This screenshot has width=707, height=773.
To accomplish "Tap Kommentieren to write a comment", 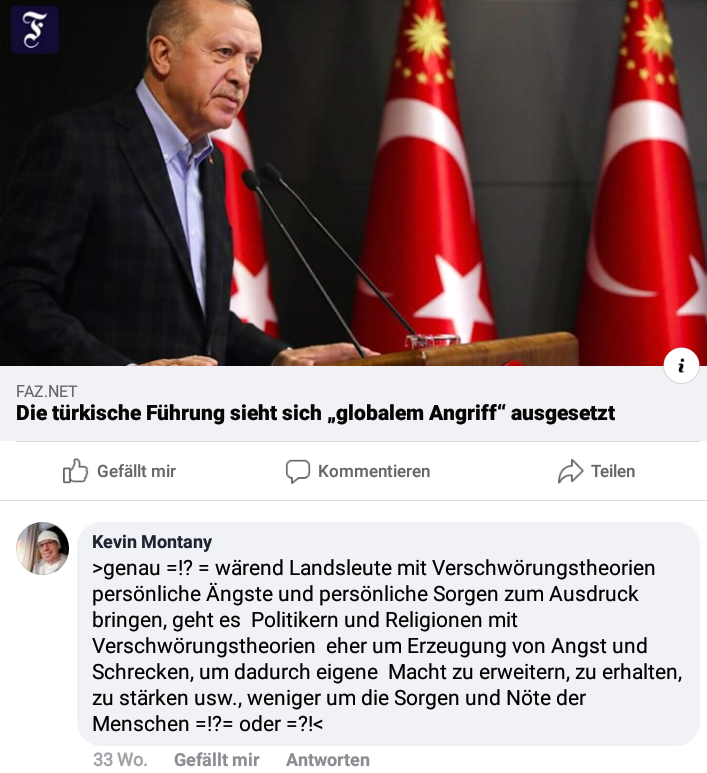I will pos(357,471).
